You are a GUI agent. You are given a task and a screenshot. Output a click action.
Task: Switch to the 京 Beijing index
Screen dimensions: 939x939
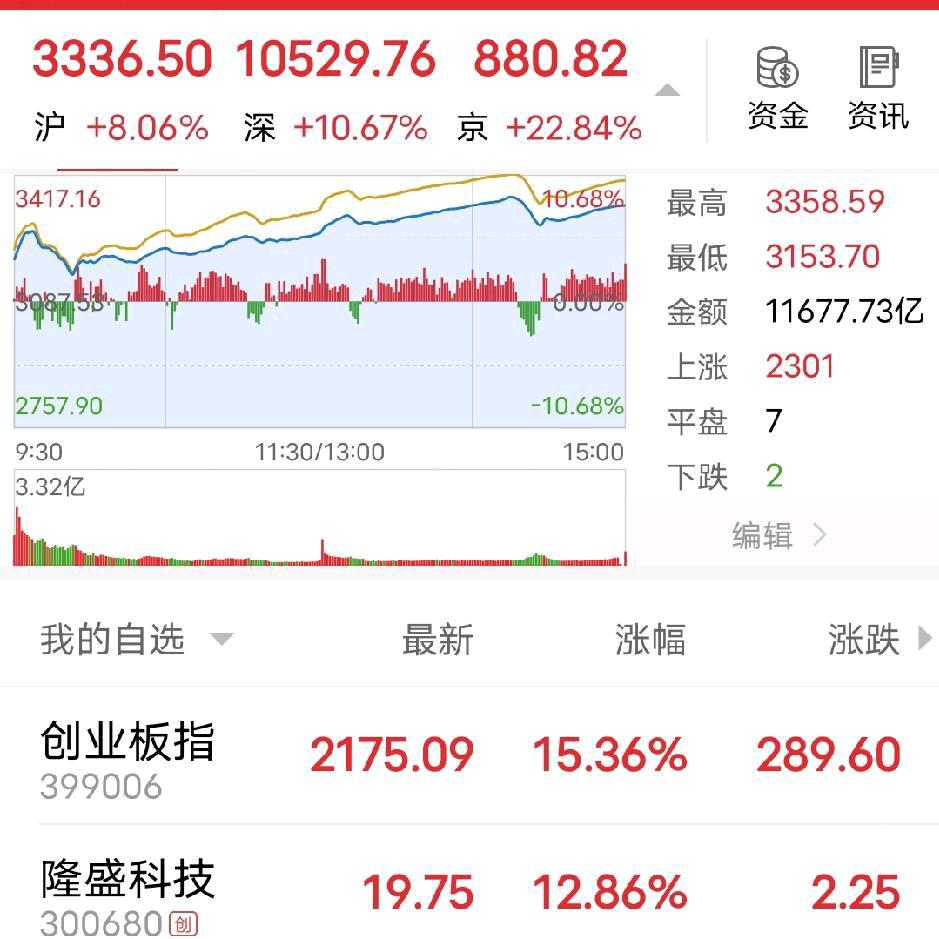tap(549, 90)
